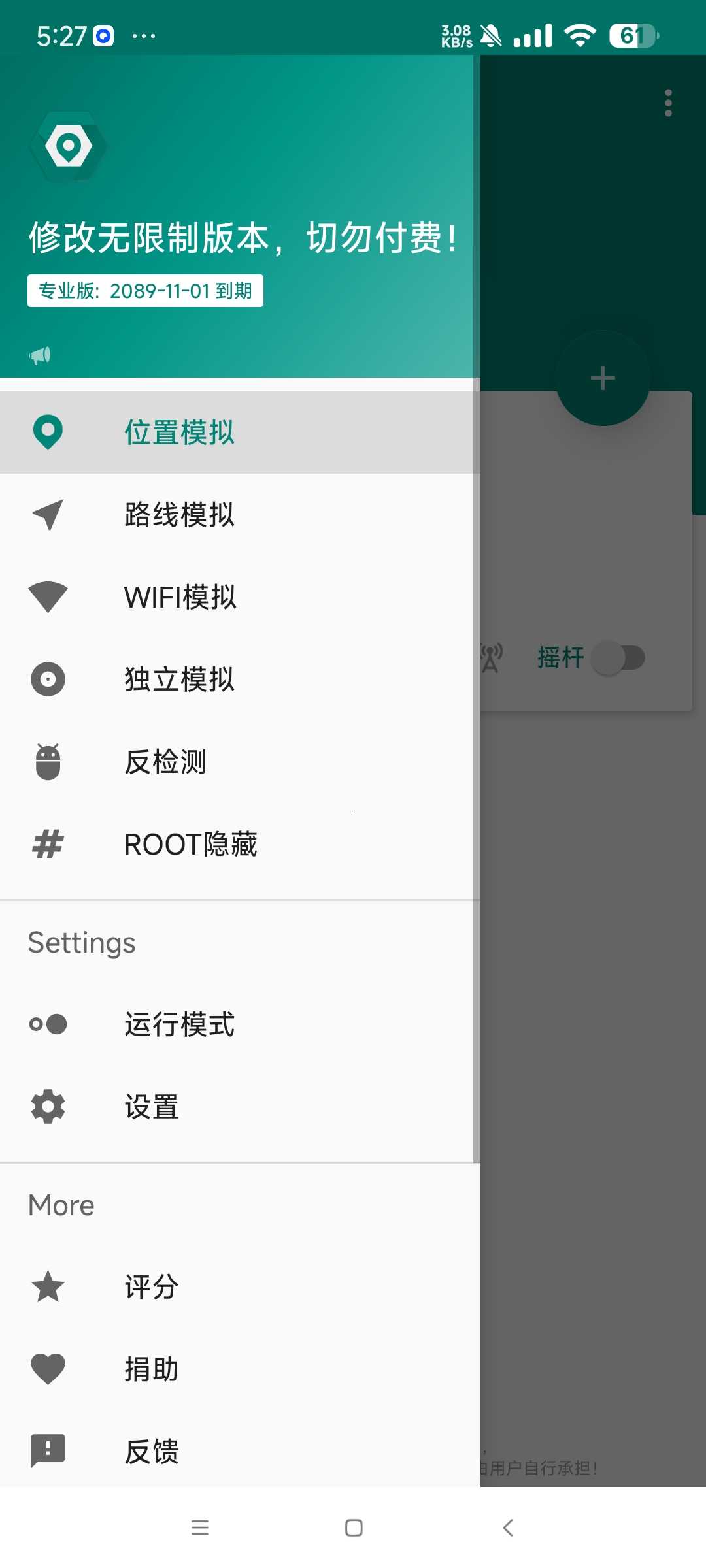The width and height of the screenshot is (706, 1568).
Task: Tap the system home button
Action: point(354,1527)
